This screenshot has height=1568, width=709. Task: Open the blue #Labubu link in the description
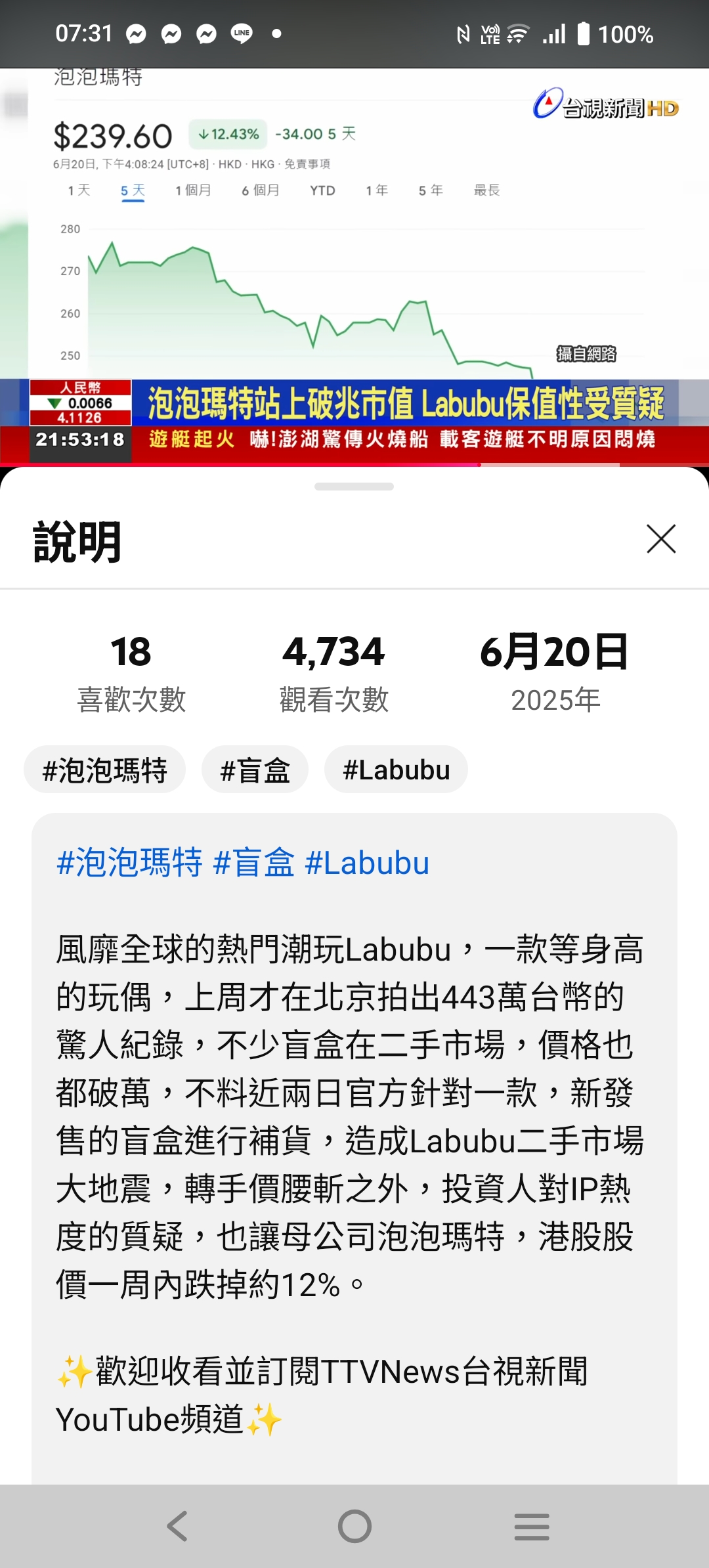(367, 862)
